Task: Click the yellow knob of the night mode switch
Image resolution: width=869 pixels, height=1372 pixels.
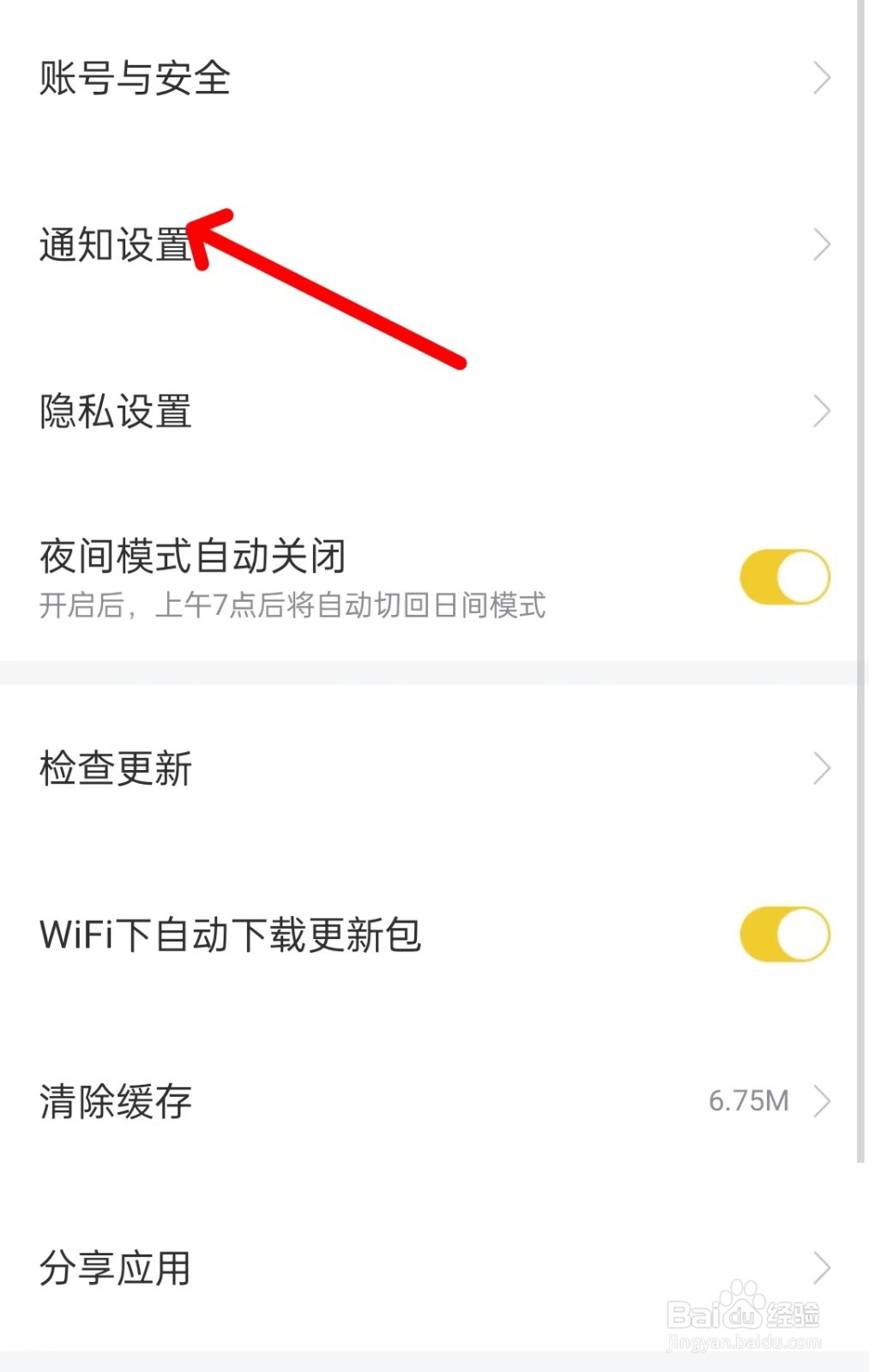Action: (x=801, y=576)
